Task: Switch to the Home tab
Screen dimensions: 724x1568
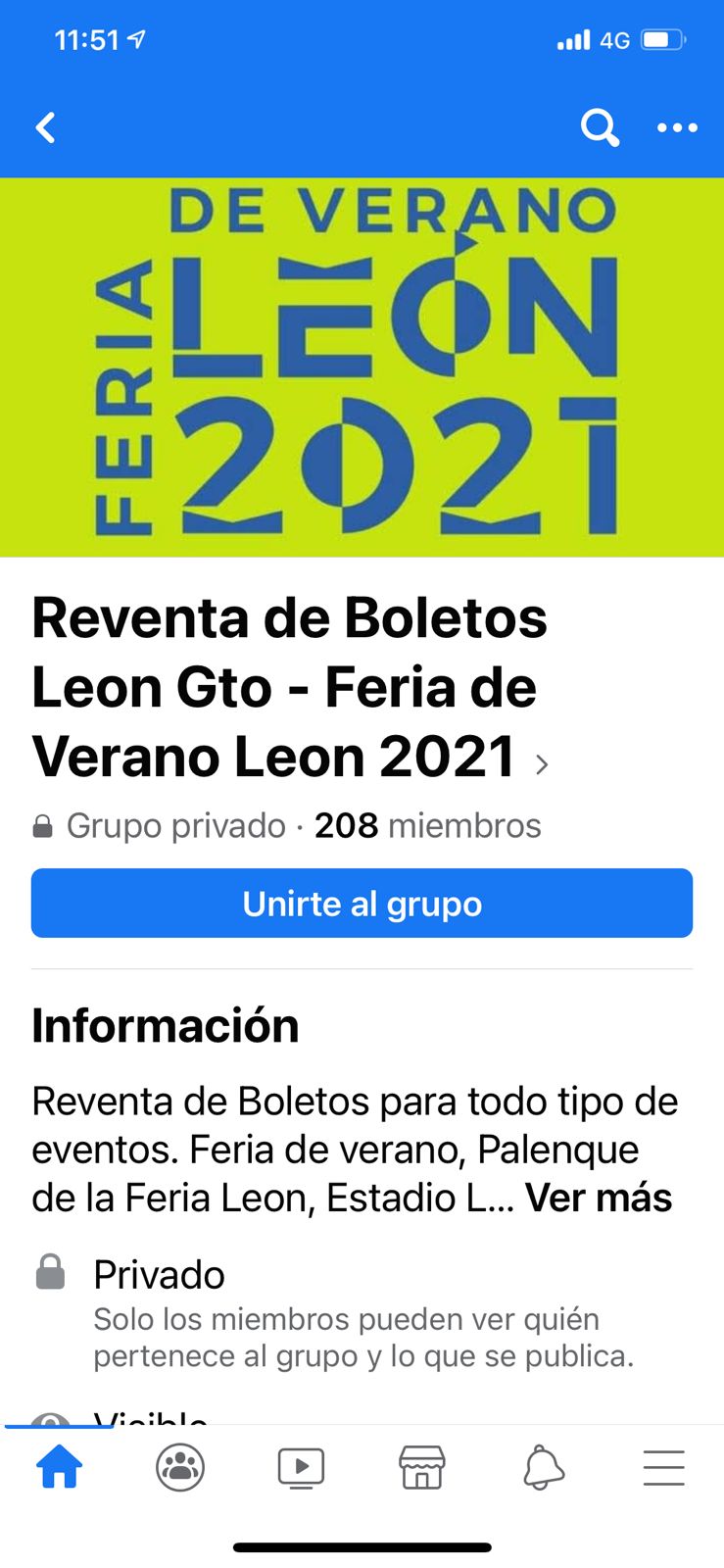Action: pyautogui.click(x=59, y=1468)
